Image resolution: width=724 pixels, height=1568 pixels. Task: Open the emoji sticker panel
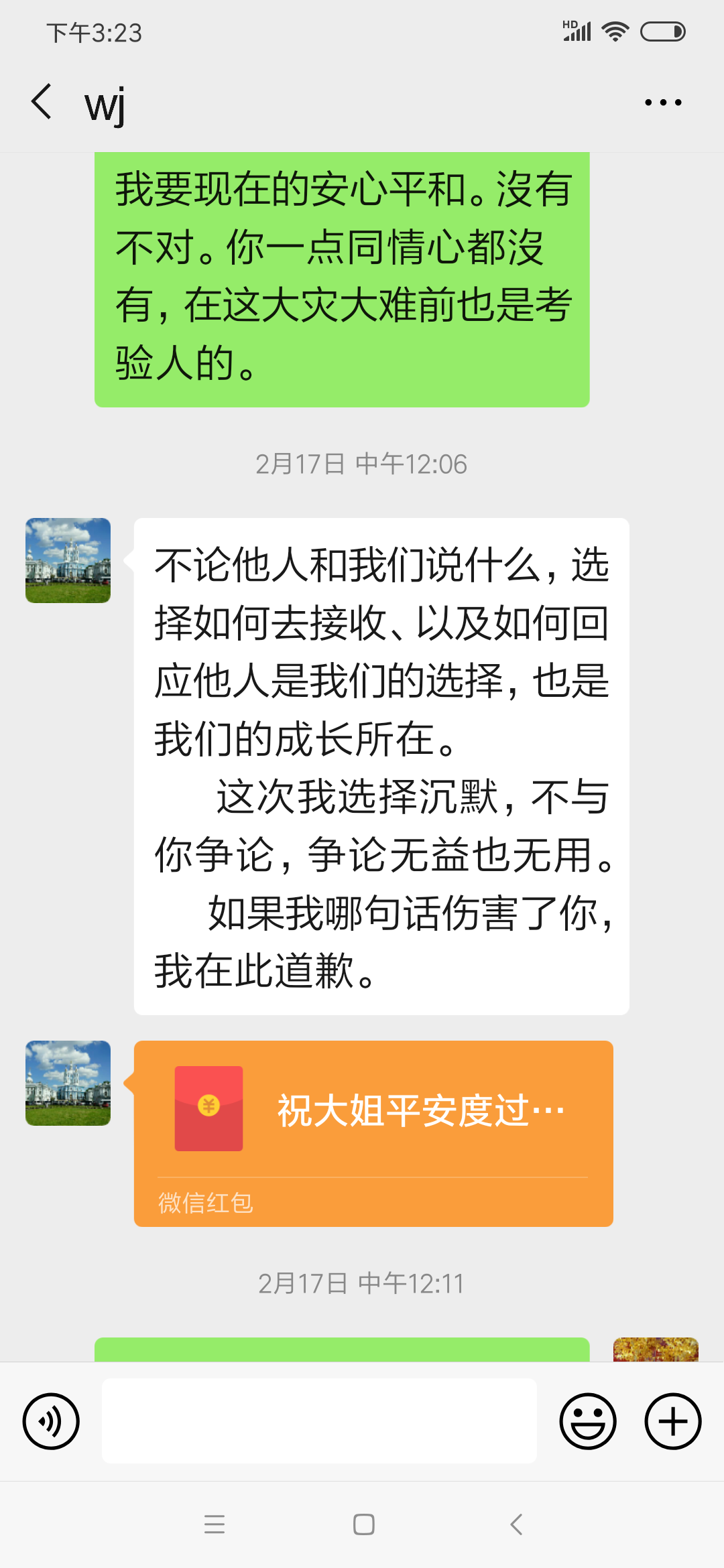pos(588,1421)
